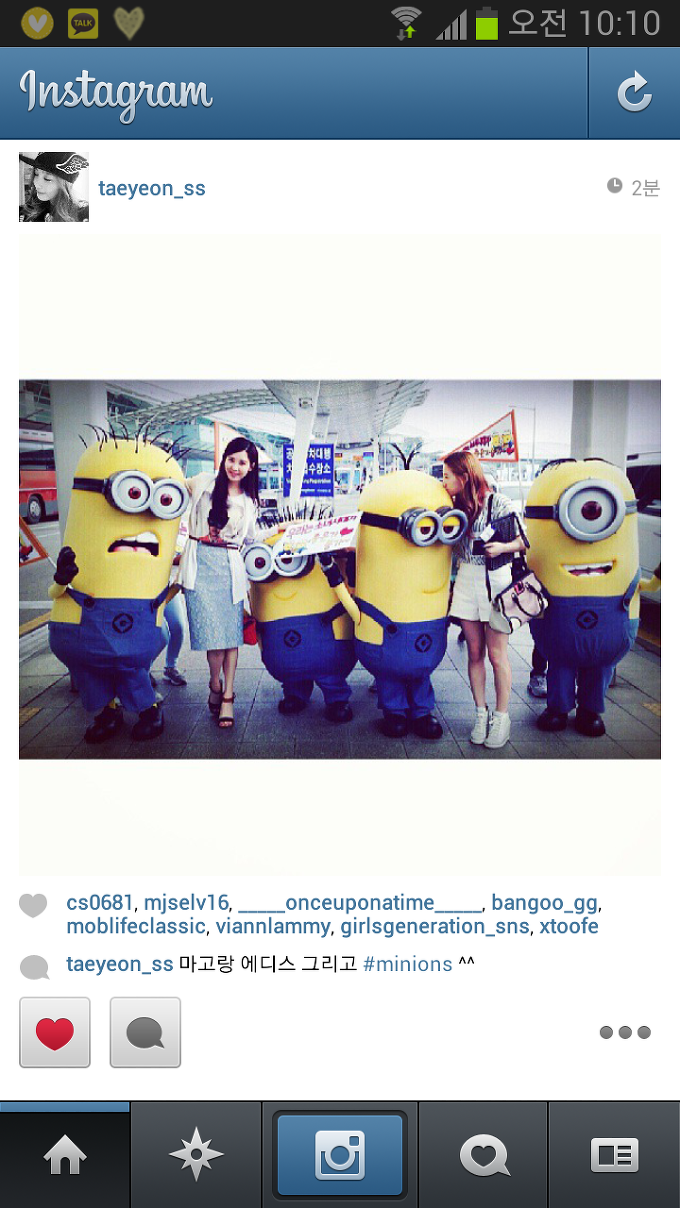Switch to the News activity tab
Screen dimensions: 680x1208
tap(484, 1156)
